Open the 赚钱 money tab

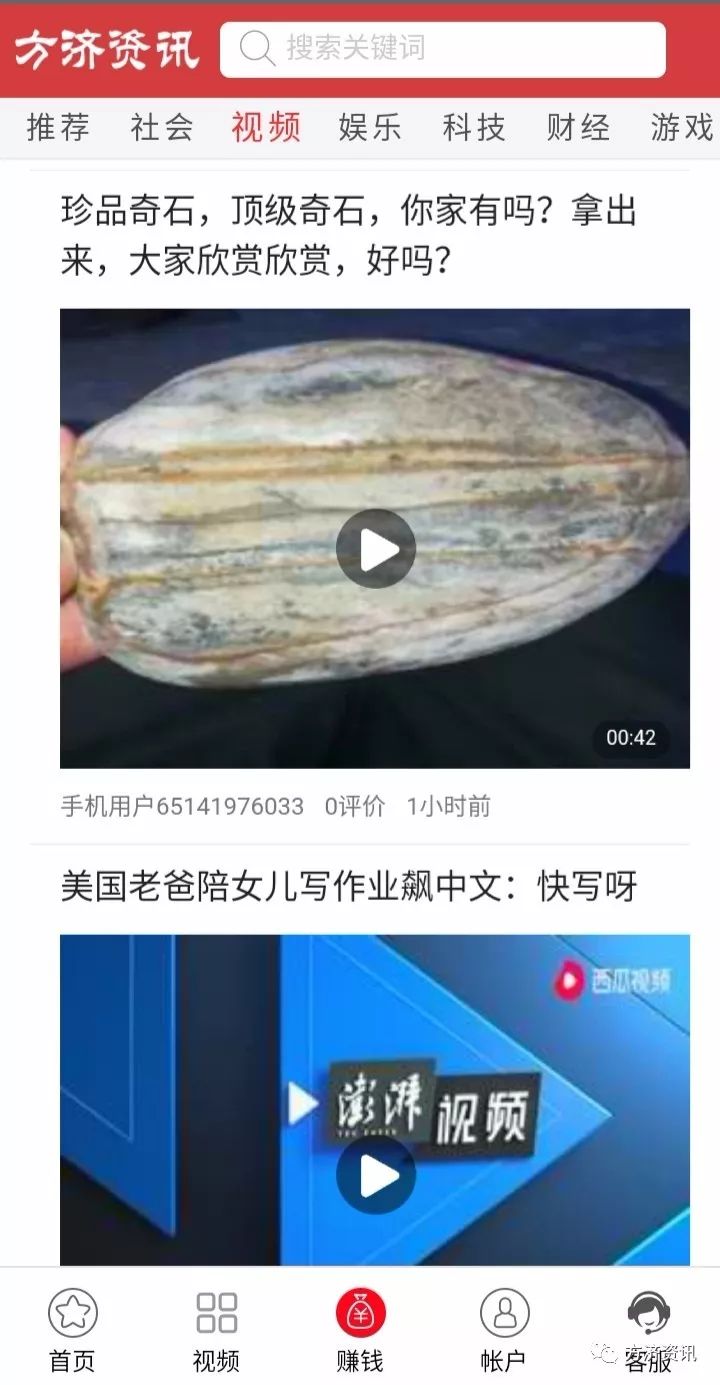(x=360, y=1330)
